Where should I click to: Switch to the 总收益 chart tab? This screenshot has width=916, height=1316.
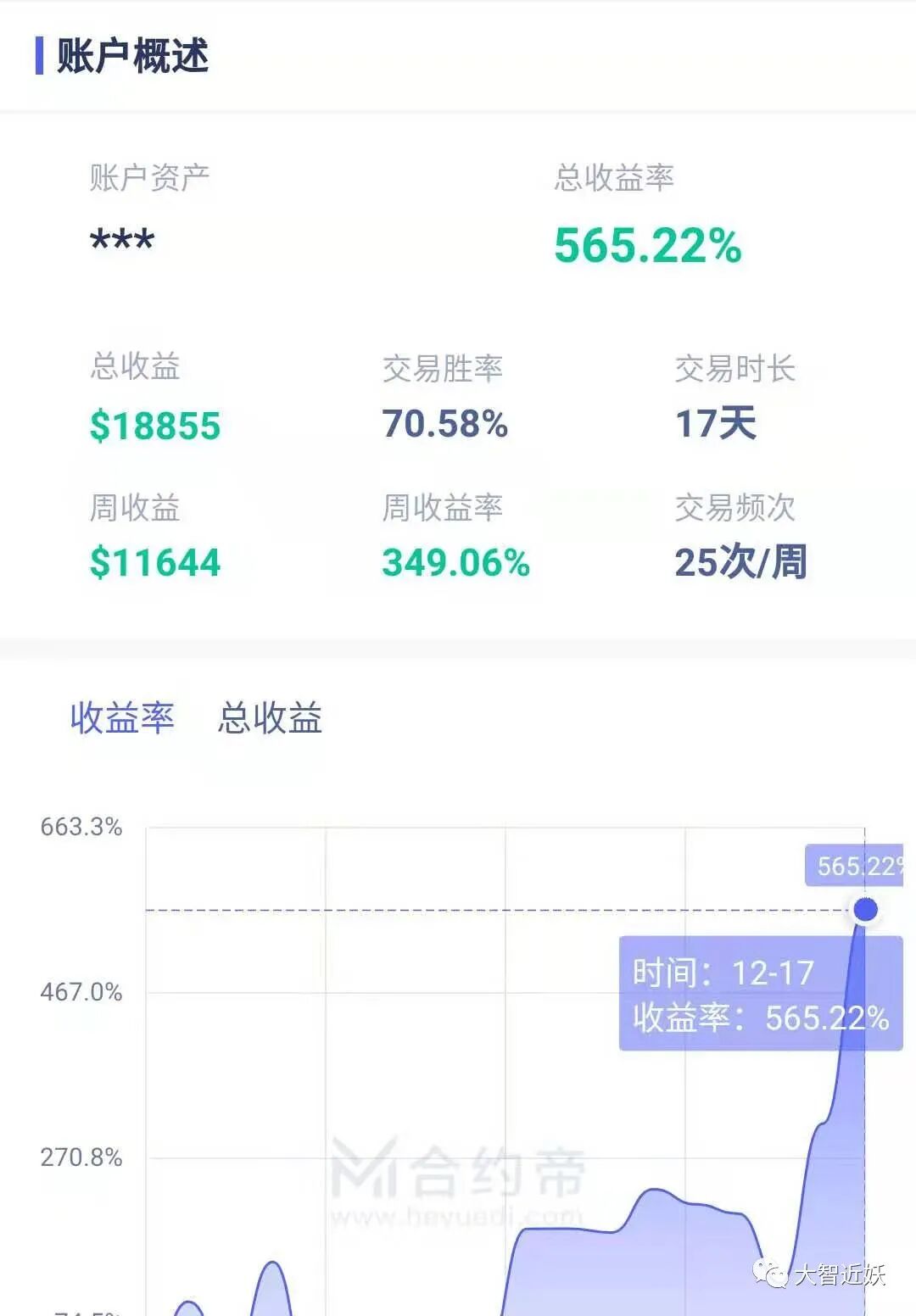coord(270,718)
